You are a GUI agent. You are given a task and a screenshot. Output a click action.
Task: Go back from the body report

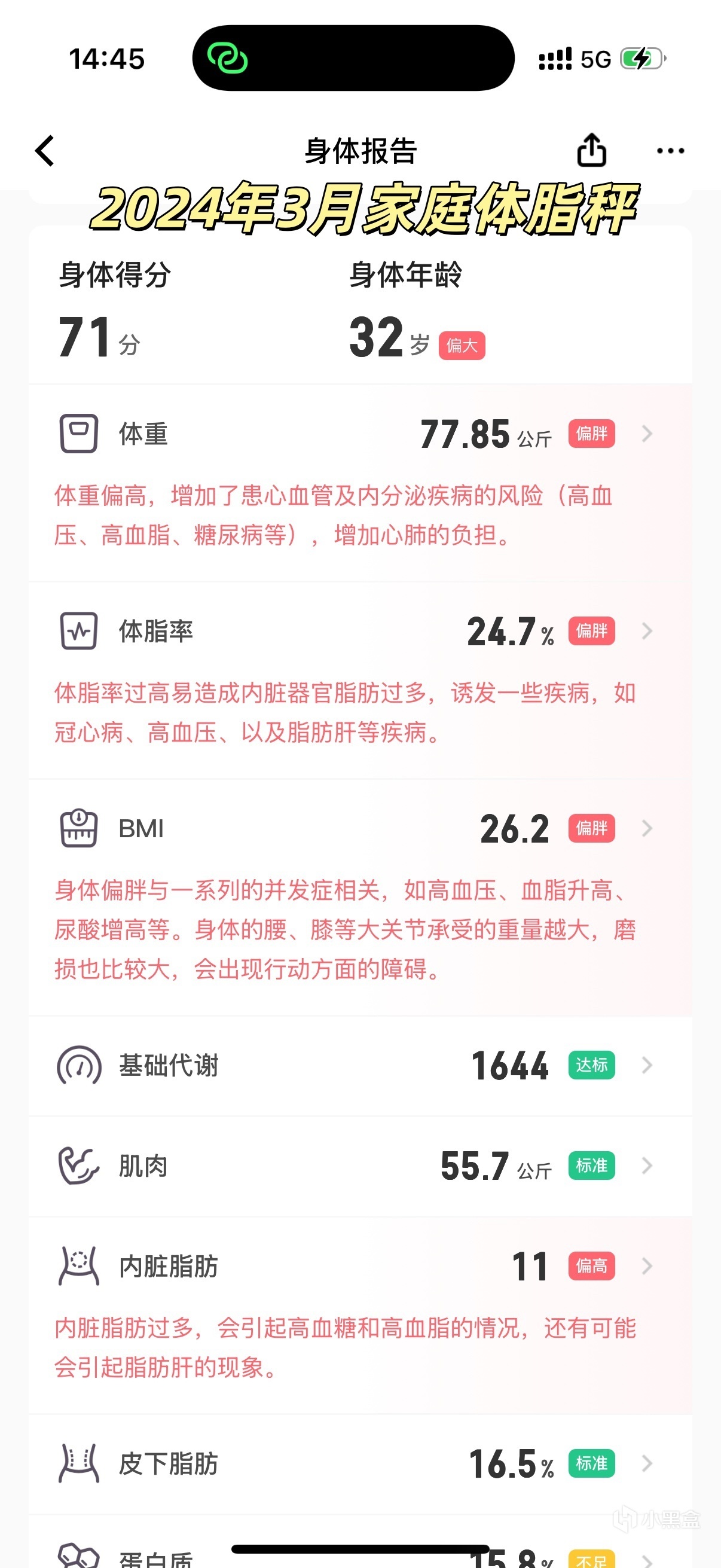[45, 150]
